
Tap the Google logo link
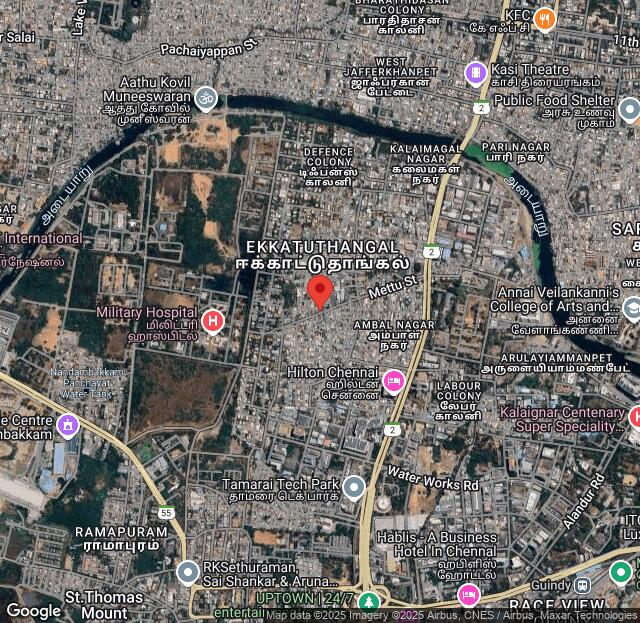click(34, 610)
